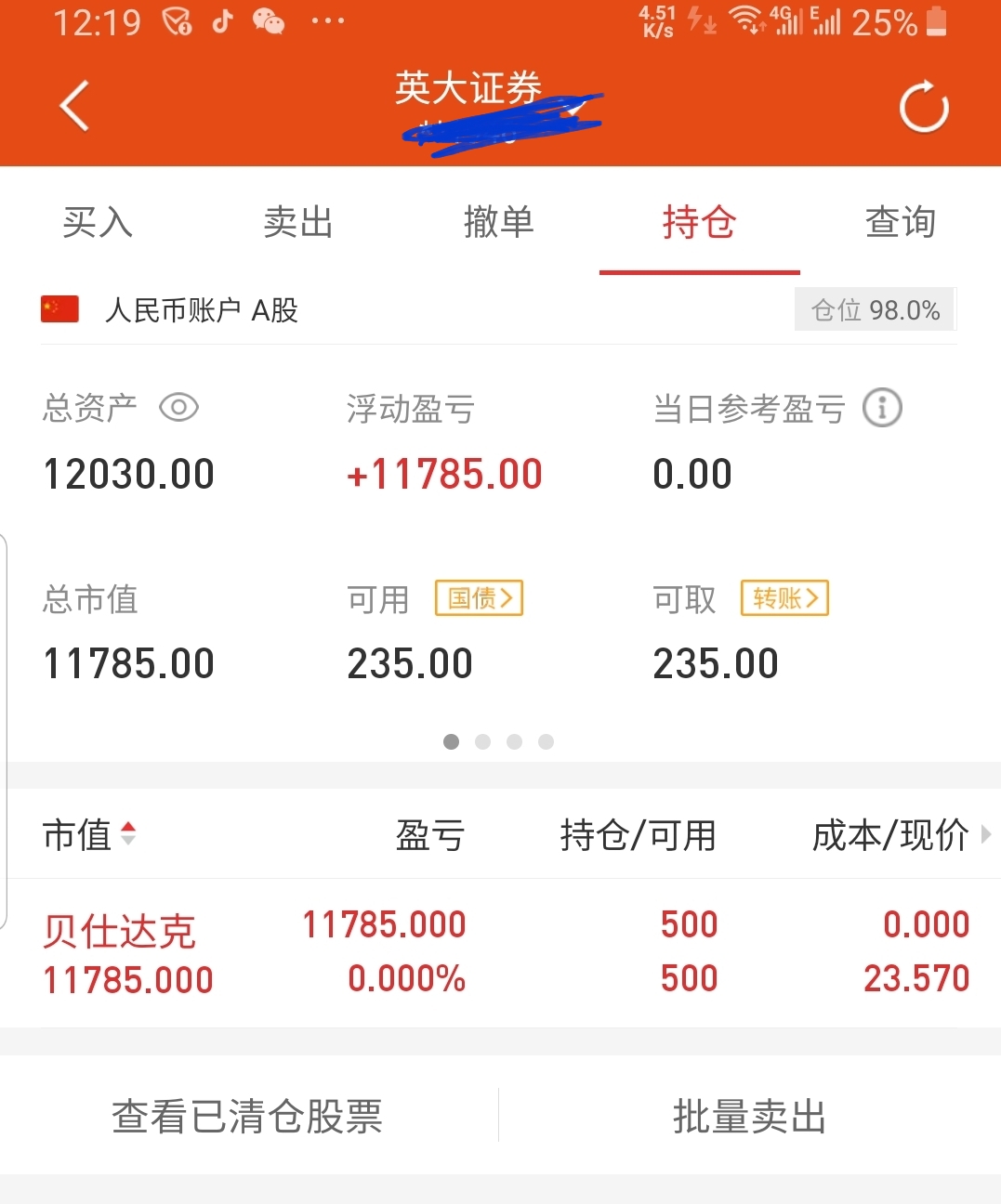This screenshot has width=1001, height=1204.
Task: Tap 查看已清仓股票 button
Action: click(248, 1114)
